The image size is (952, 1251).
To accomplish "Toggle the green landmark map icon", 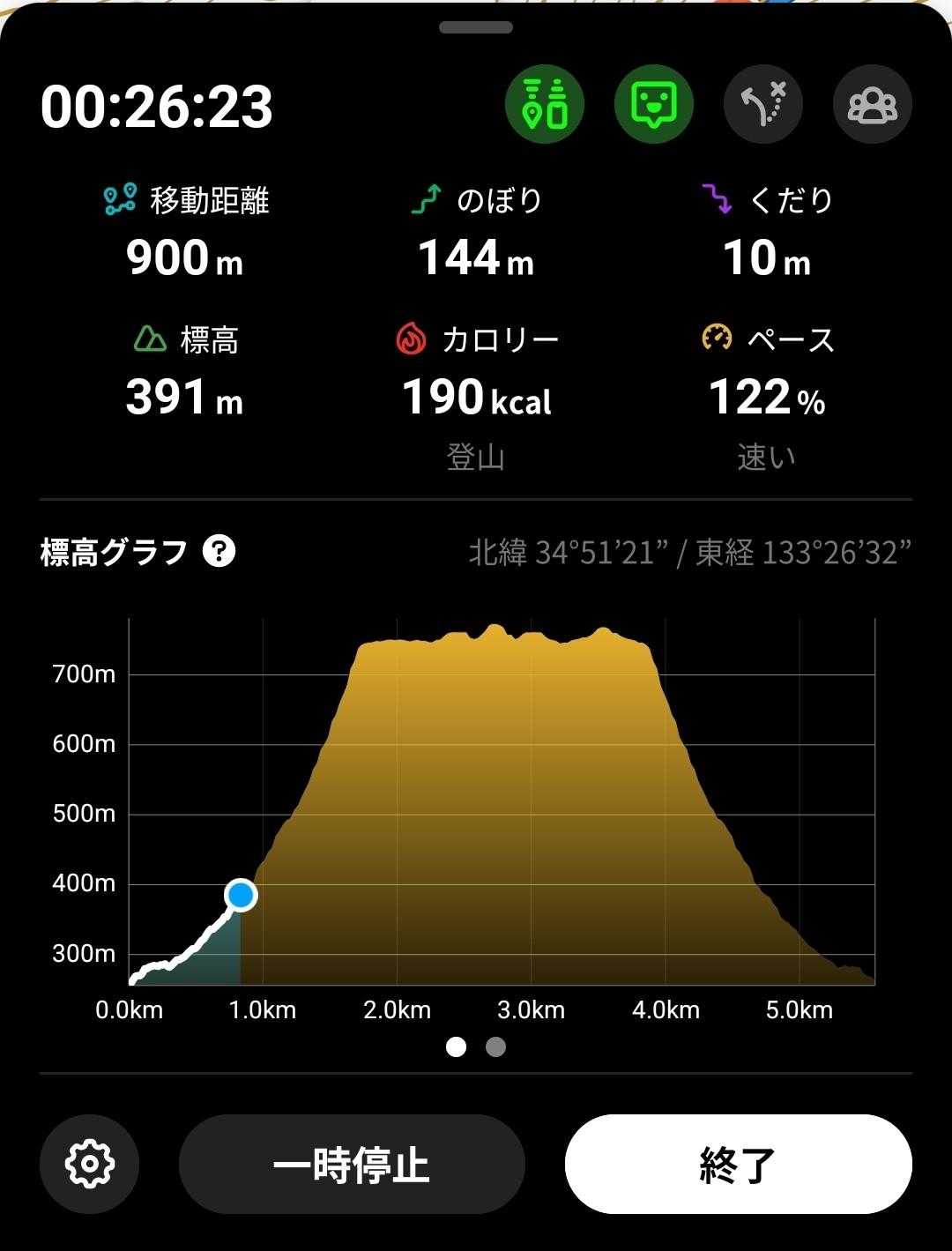I will click(544, 104).
